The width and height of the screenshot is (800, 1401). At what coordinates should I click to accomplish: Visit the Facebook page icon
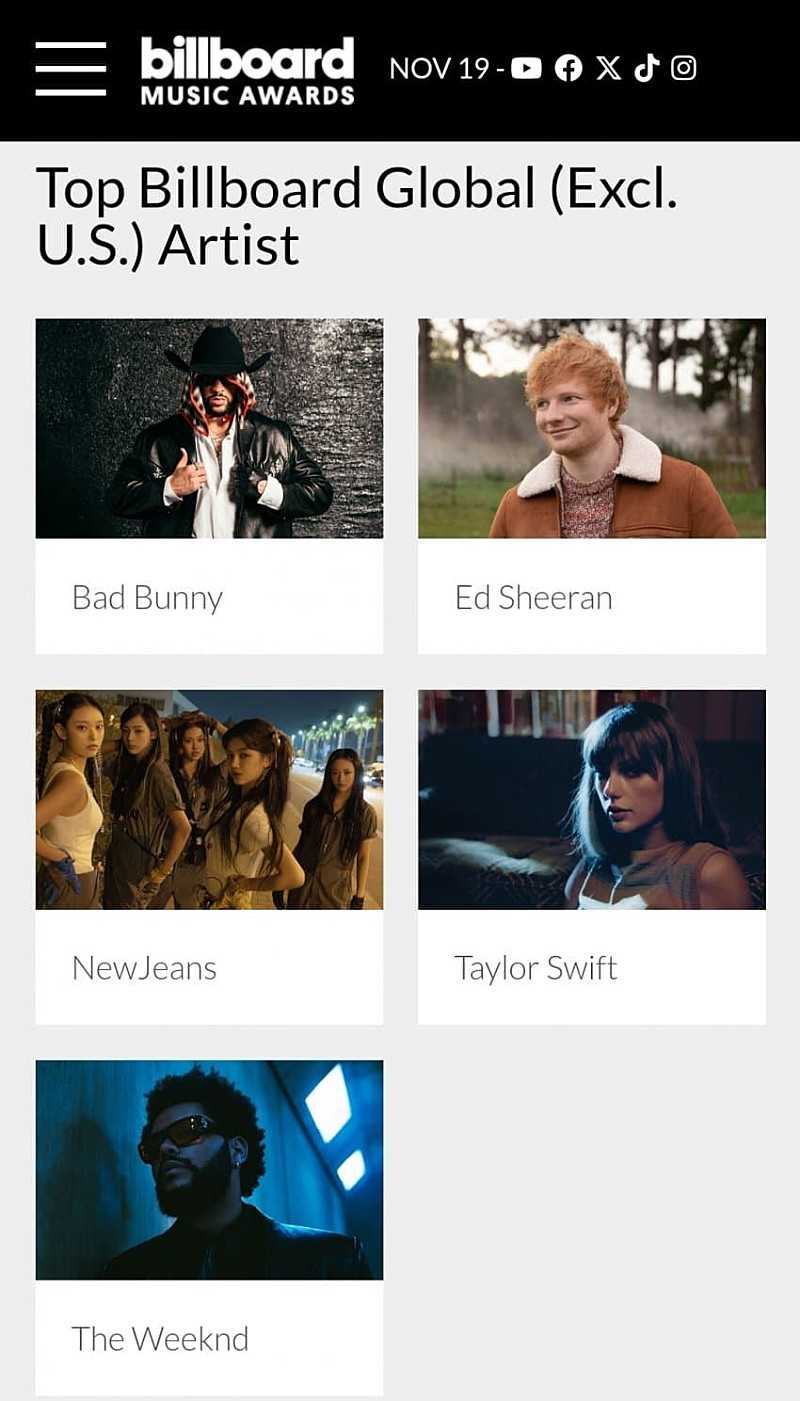click(568, 68)
